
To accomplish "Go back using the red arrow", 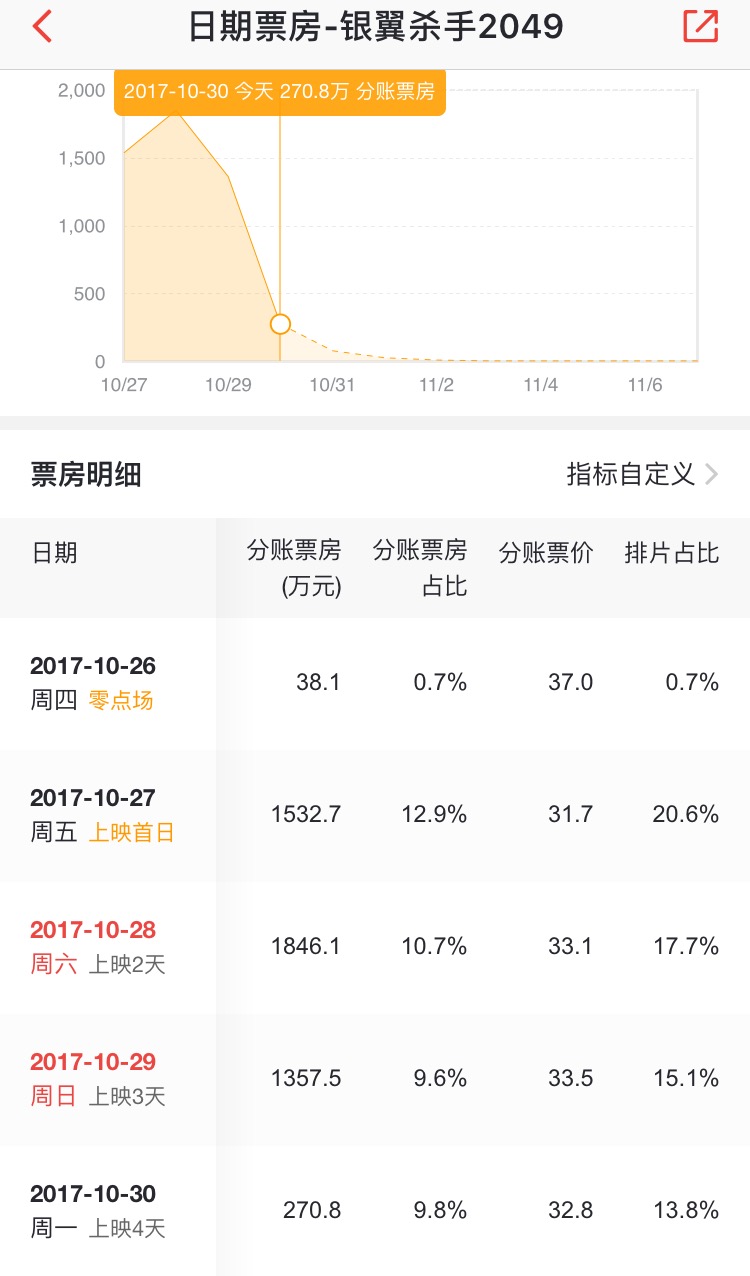I will tap(42, 27).
